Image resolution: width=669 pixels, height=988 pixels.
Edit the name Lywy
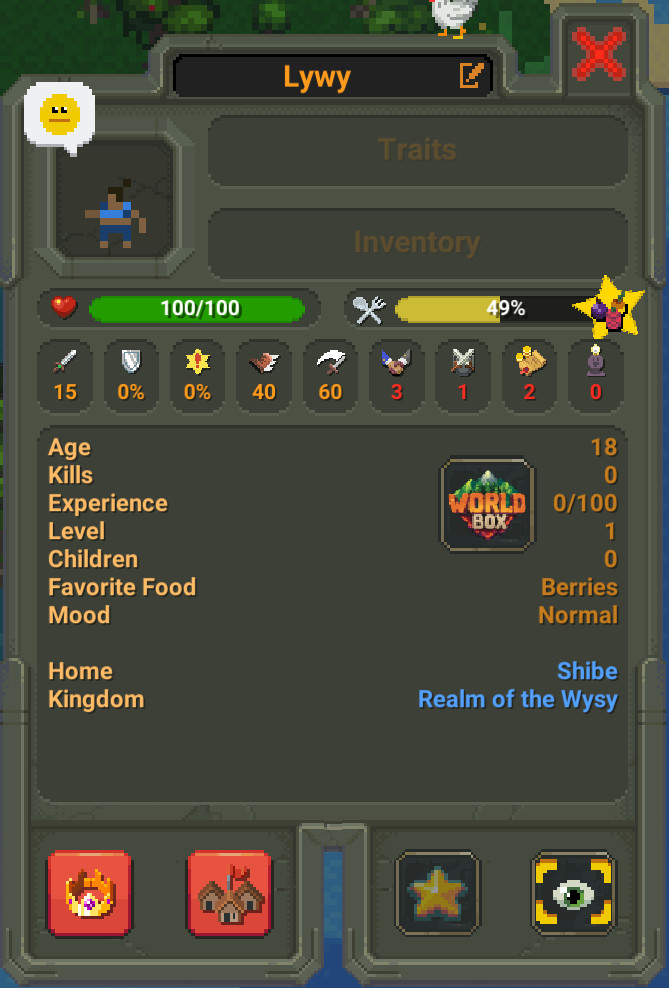471,76
